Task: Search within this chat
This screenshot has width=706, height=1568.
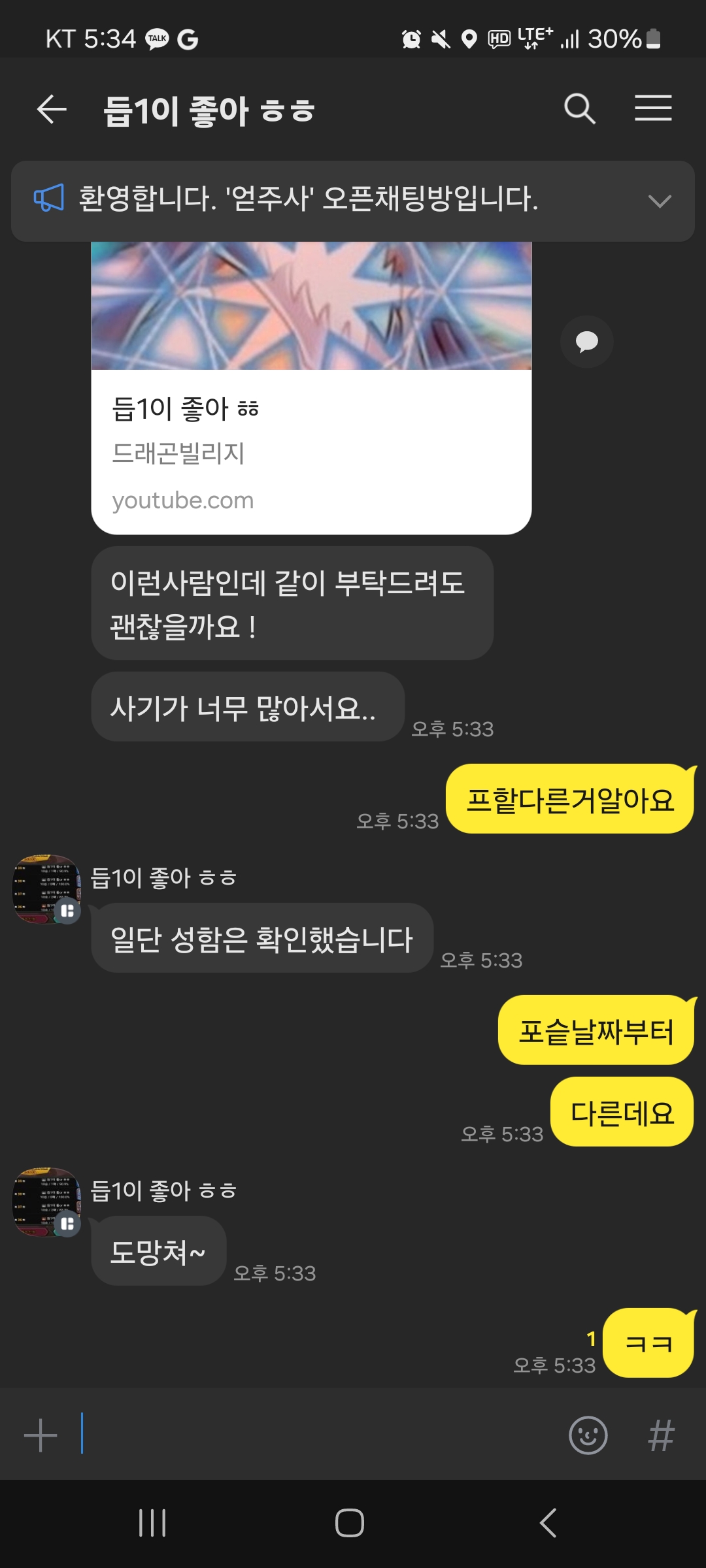Action: click(580, 108)
